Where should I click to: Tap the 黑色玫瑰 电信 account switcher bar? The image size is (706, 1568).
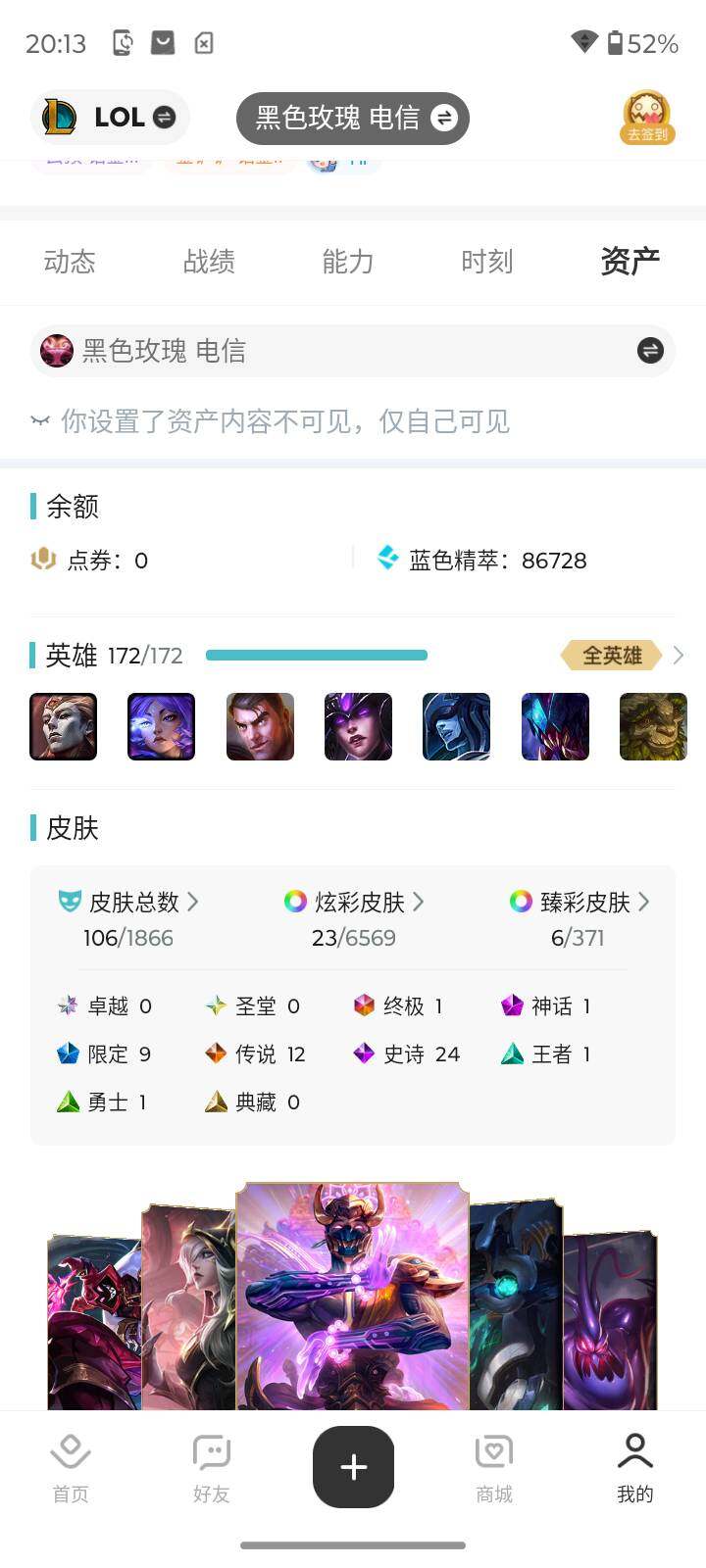pos(353,351)
